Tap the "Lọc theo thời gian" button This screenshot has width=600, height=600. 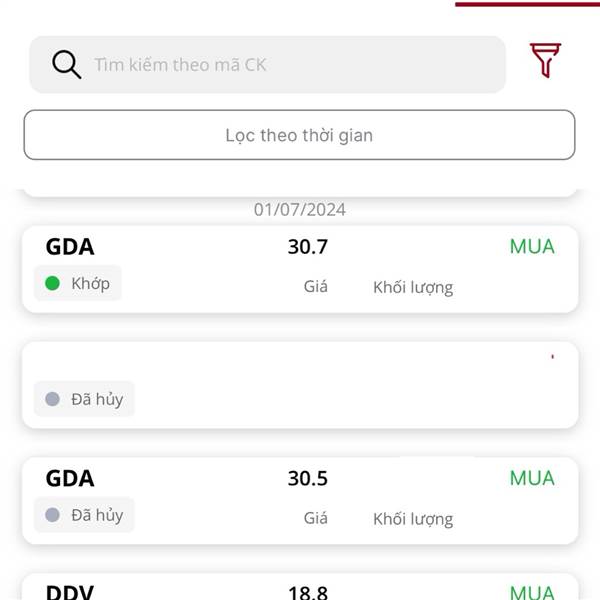click(x=299, y=135)
